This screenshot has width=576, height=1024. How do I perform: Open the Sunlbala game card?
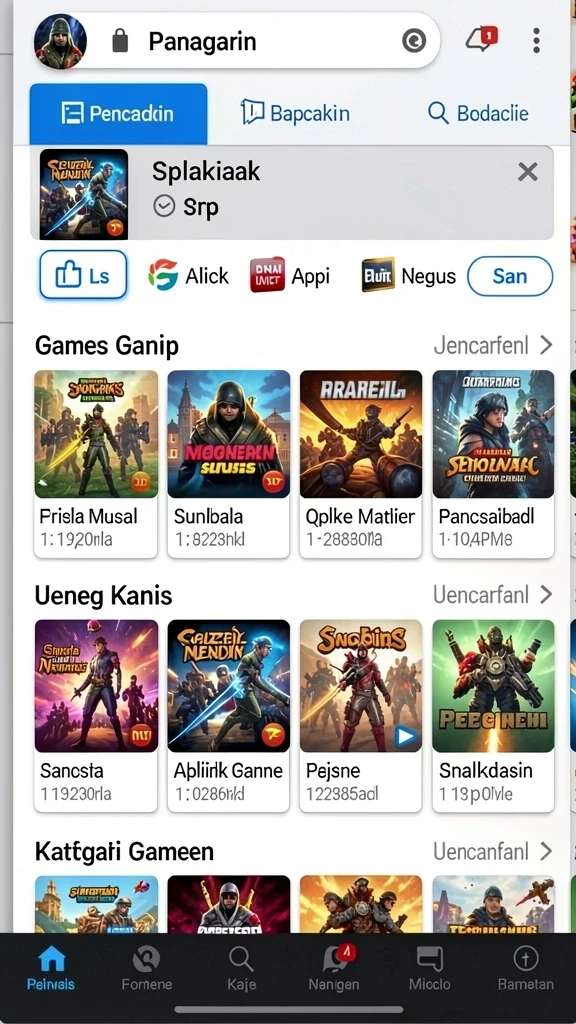tap(229, 464)
